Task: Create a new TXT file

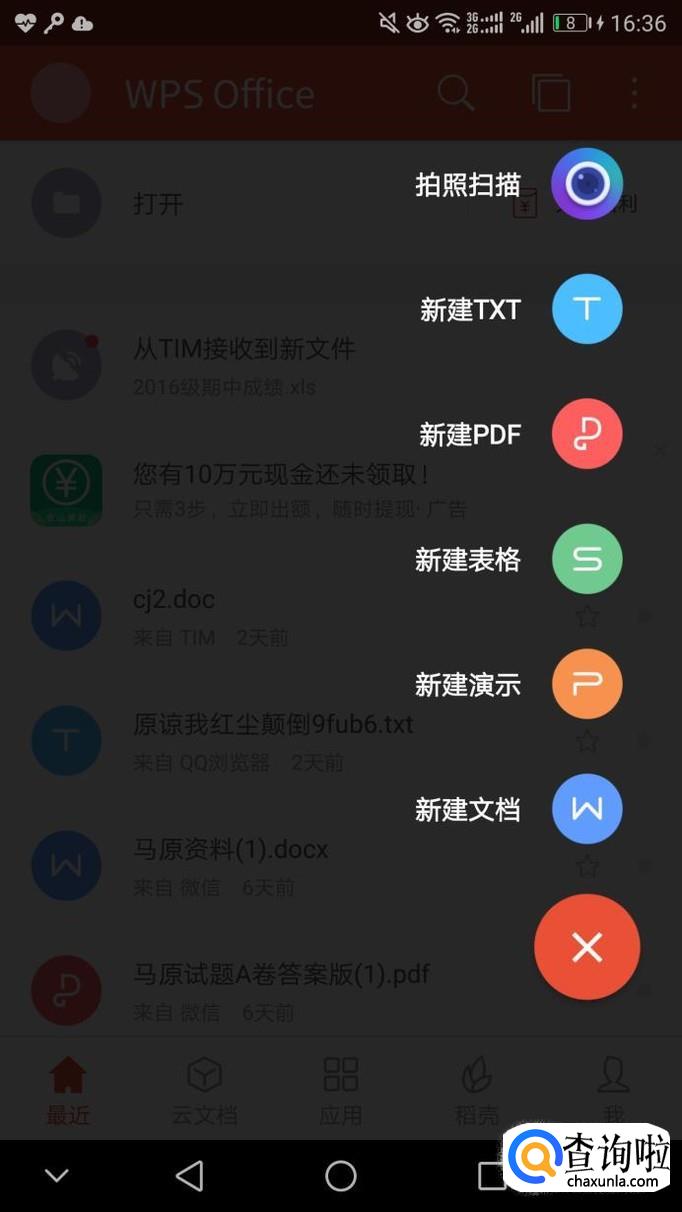Action: [x=587, y=309]
